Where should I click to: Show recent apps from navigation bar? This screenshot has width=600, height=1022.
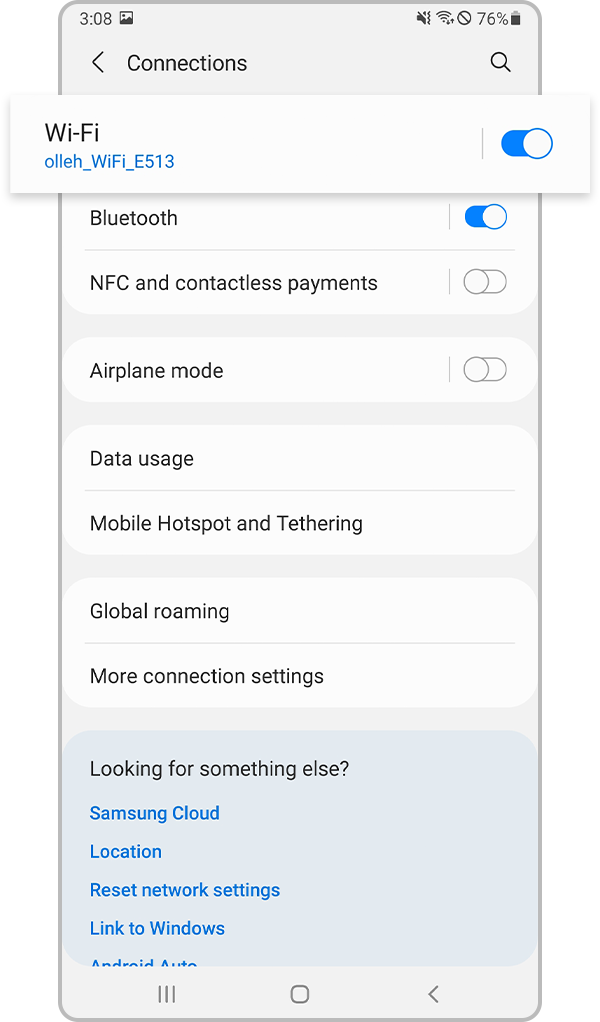(x=167, y=994)
